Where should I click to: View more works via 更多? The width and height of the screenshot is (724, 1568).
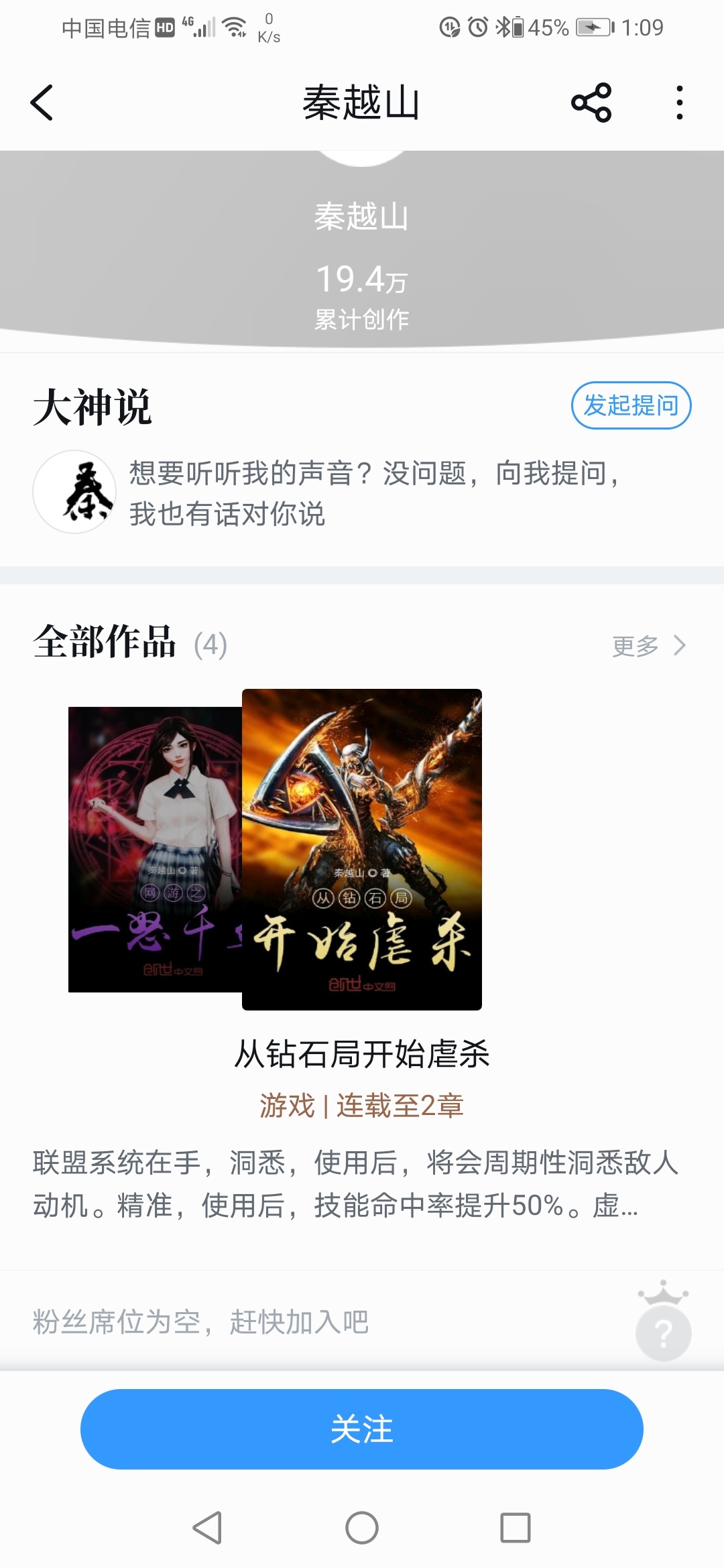click(x=649, y=646)
